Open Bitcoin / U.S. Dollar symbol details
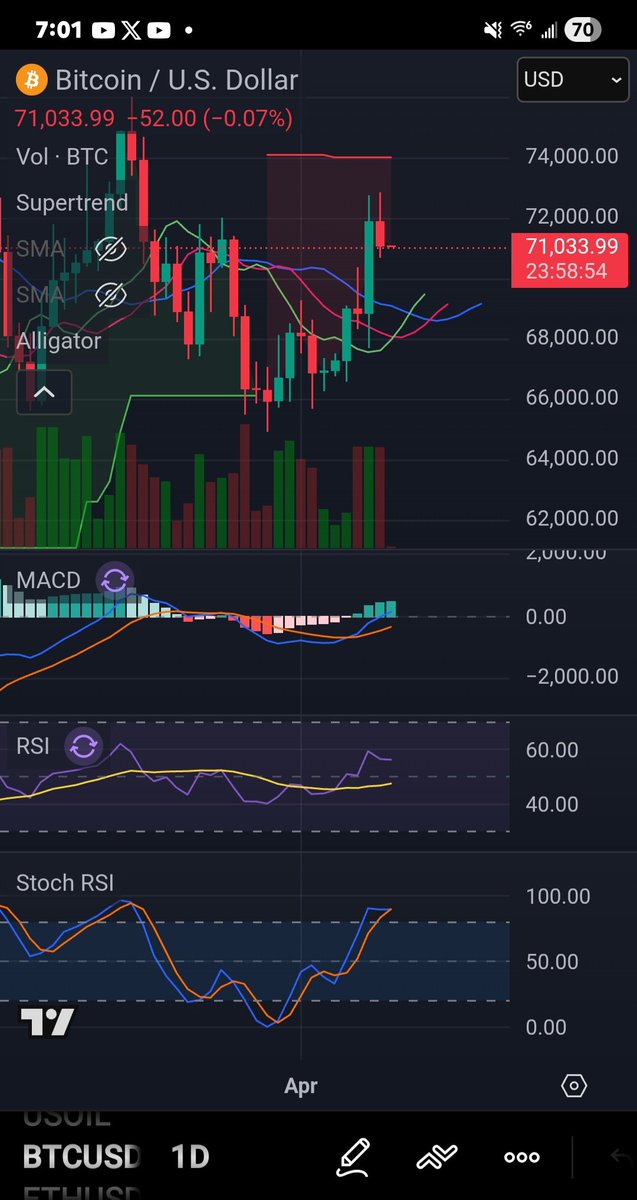Viewport: 637px width, 1200px height. click(x=176, y=80)
